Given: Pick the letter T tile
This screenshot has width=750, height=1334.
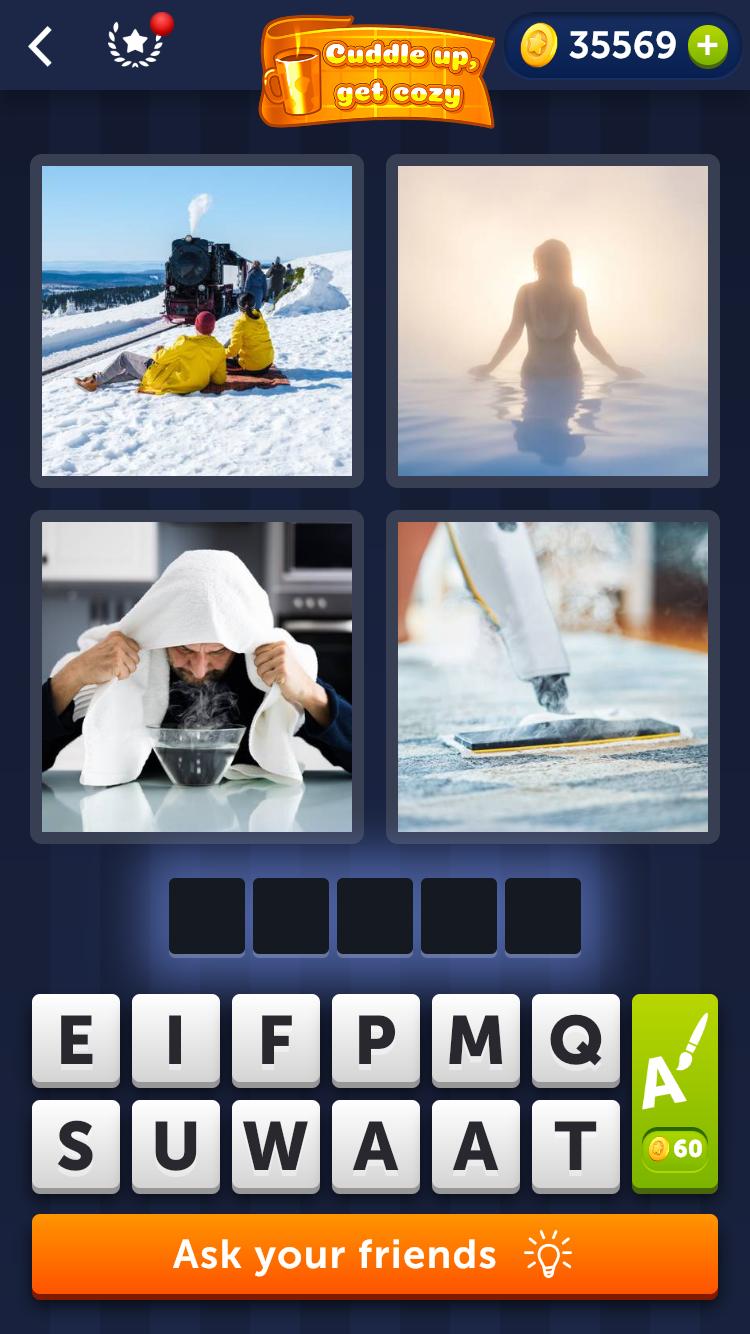Looking at the screenshot, I should 576,1146.
